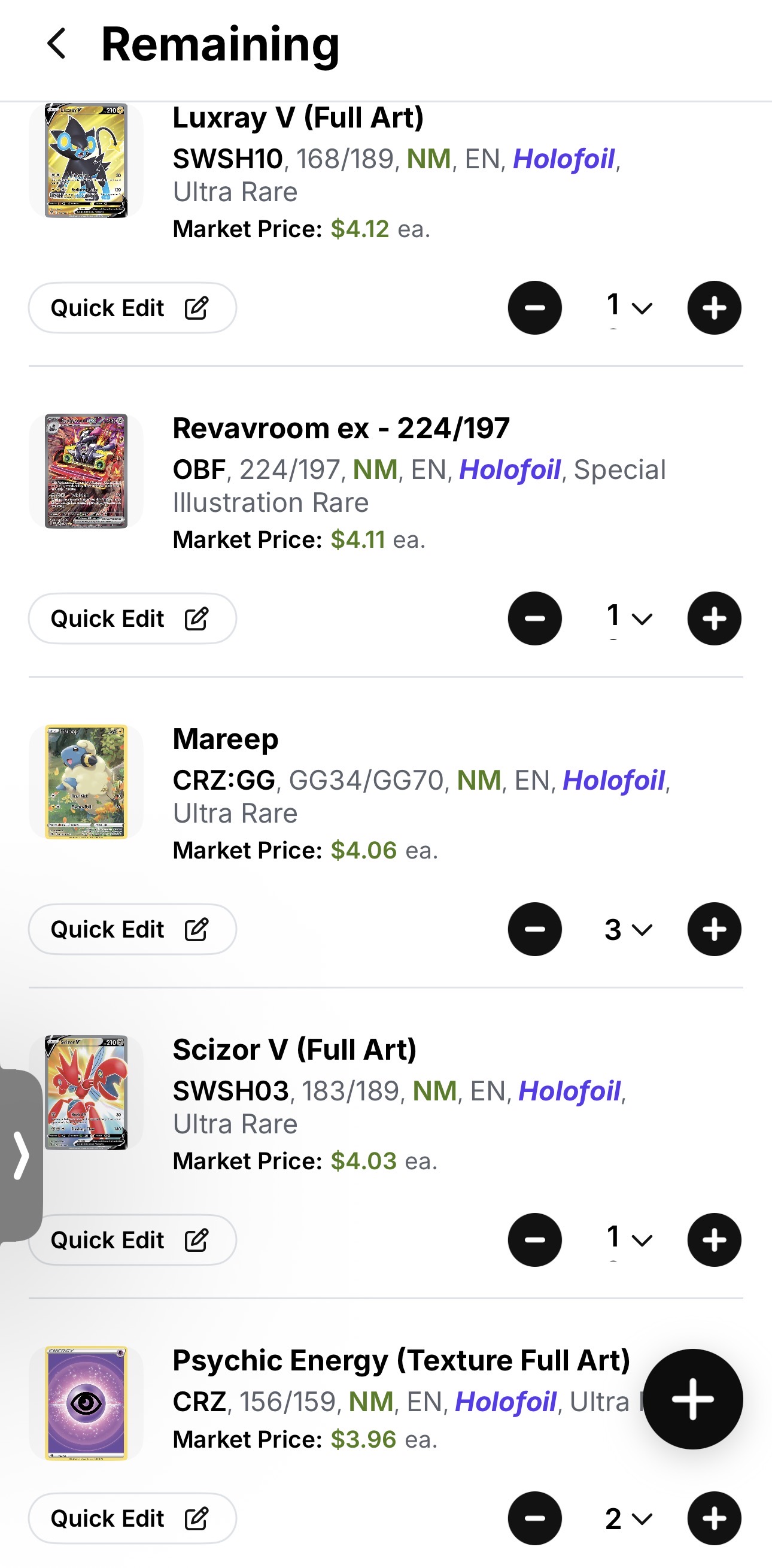
Task: Increase quantity of Revavroom ex
Action: click(714, 618)
